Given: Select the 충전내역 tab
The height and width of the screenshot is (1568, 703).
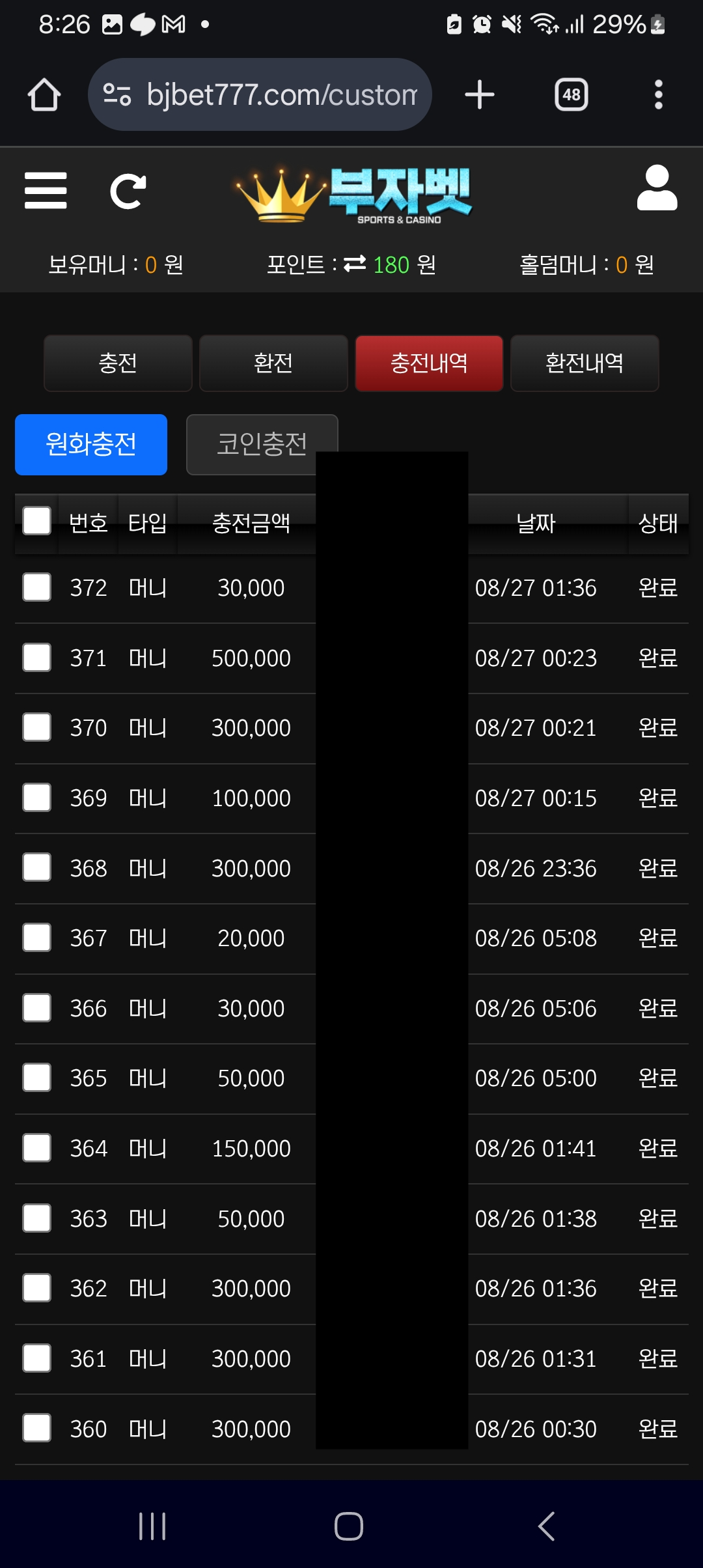Looking at the screenshot, I should [429, 363].
